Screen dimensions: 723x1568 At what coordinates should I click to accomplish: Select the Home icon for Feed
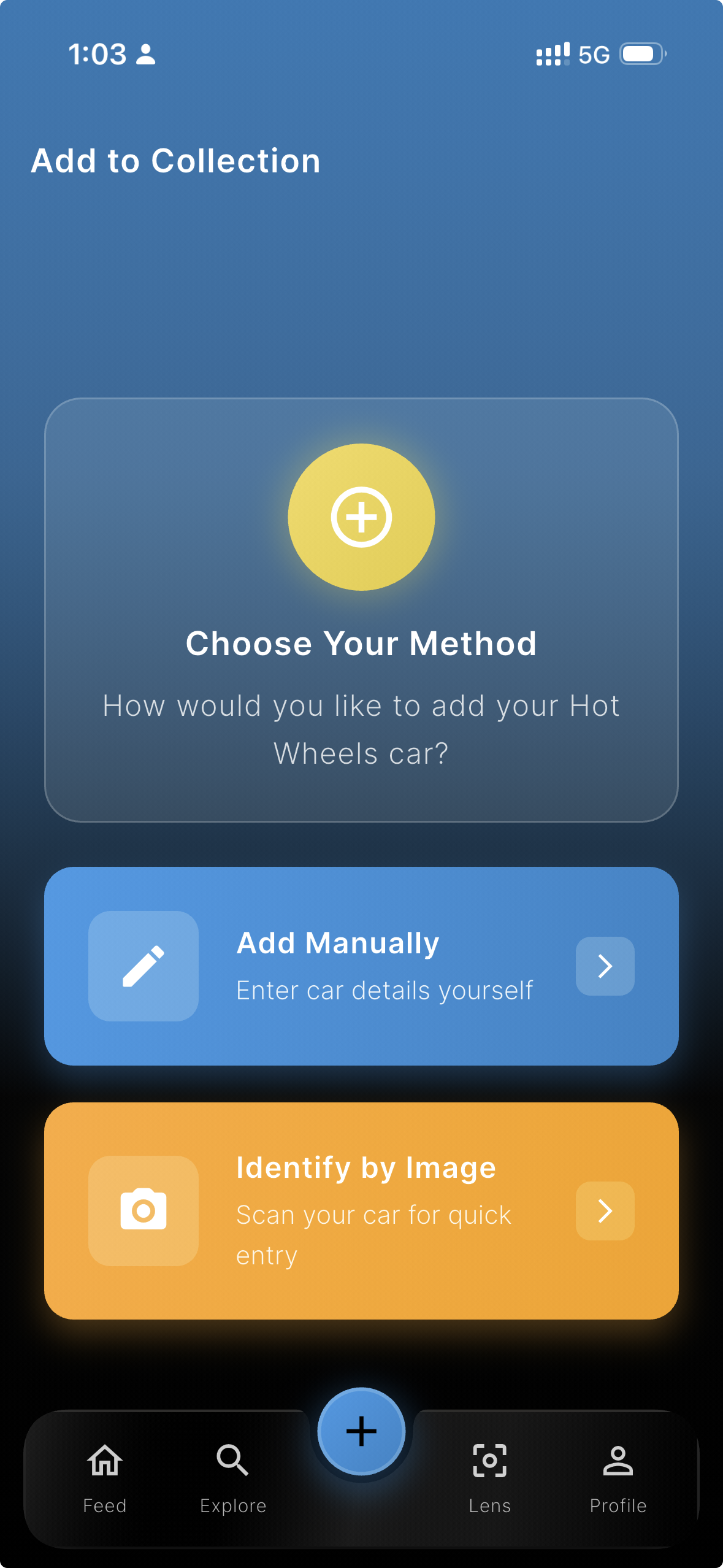[x=104, y=1462]
